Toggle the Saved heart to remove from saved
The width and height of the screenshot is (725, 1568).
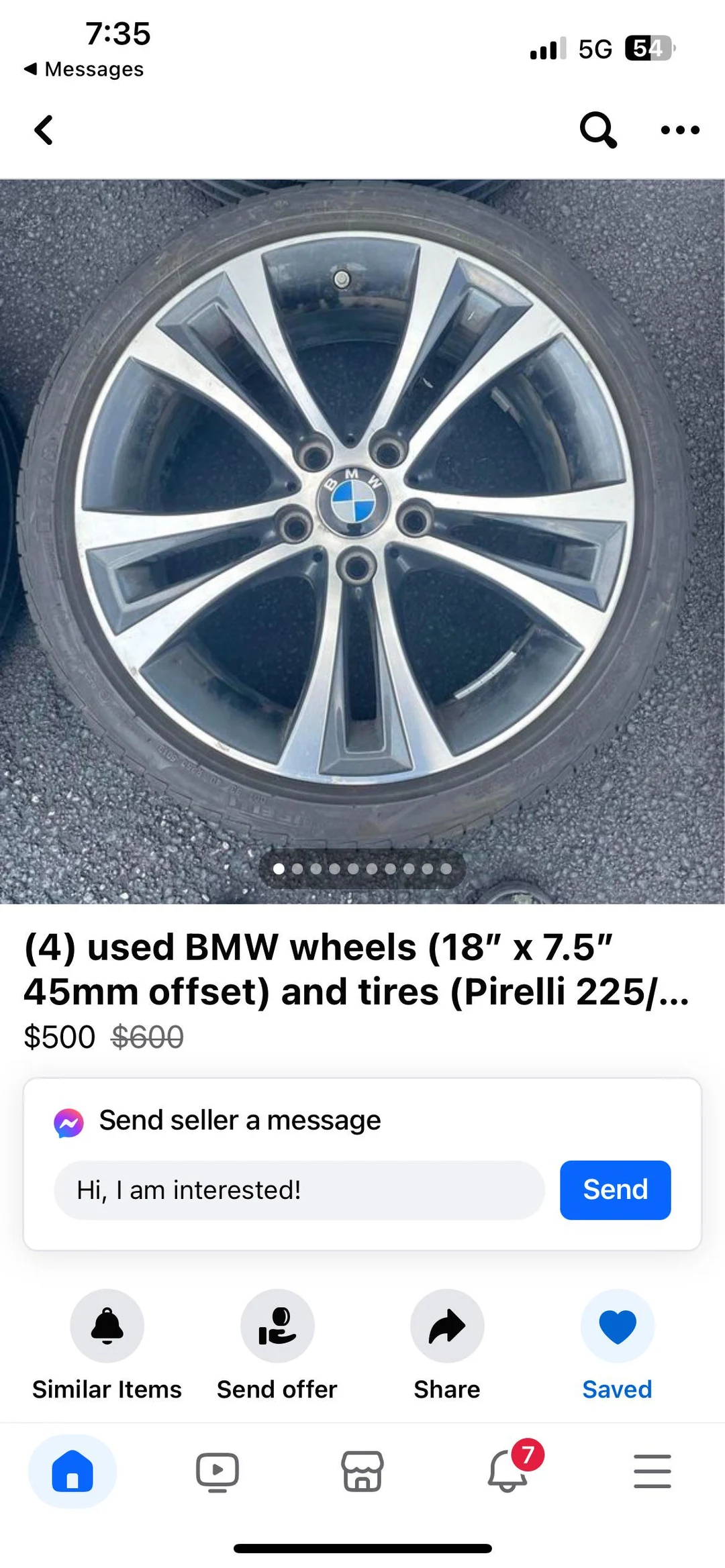coord(616,1325)
